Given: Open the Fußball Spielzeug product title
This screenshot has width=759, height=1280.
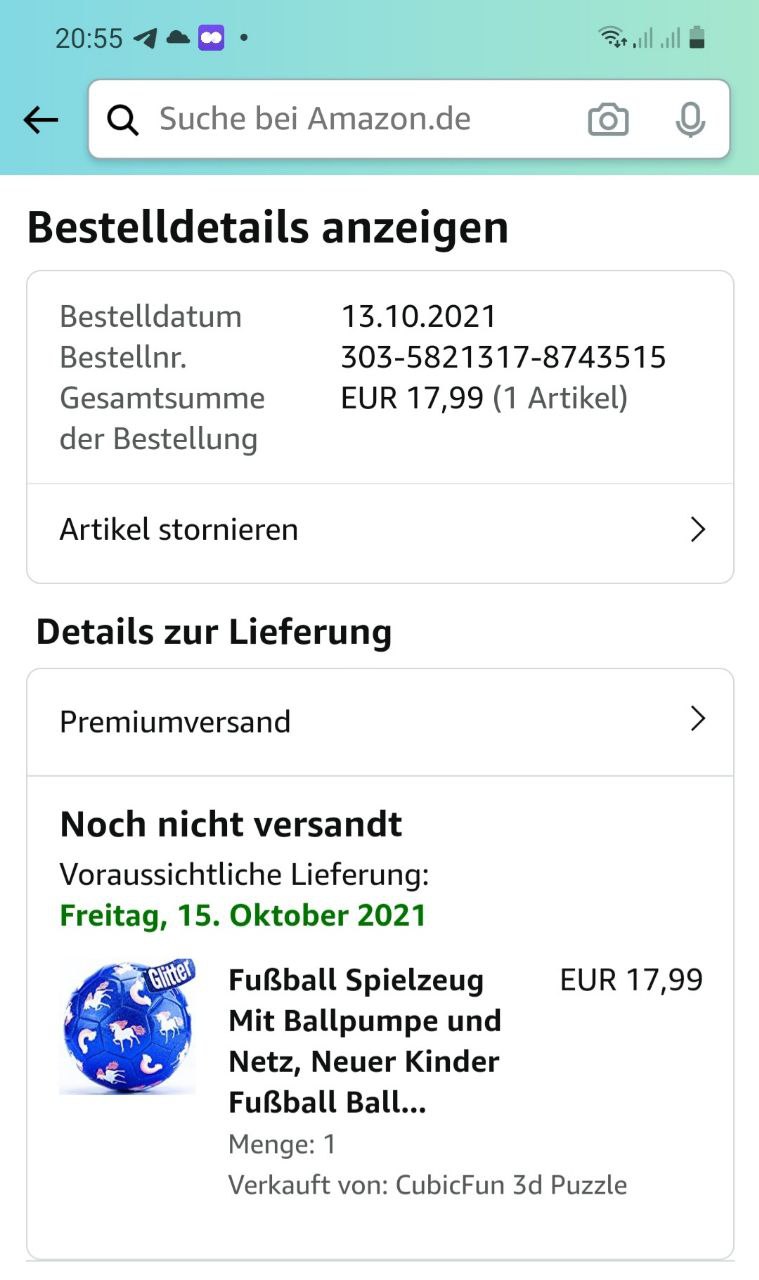Looking at the screenshot, I should click(x=365, y=1041).
